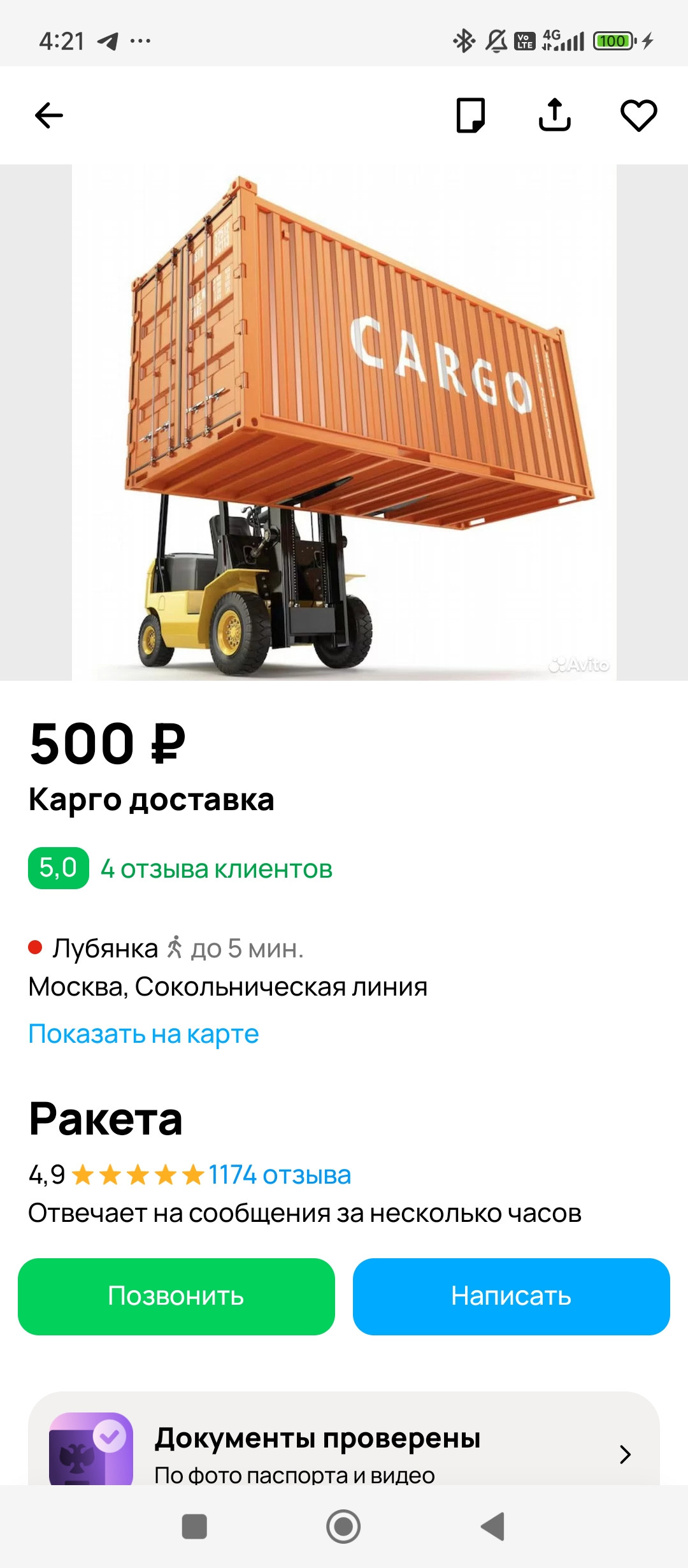Call the seller with Позвонить button
The image size is (688, 1568).
click(176, 1296)
